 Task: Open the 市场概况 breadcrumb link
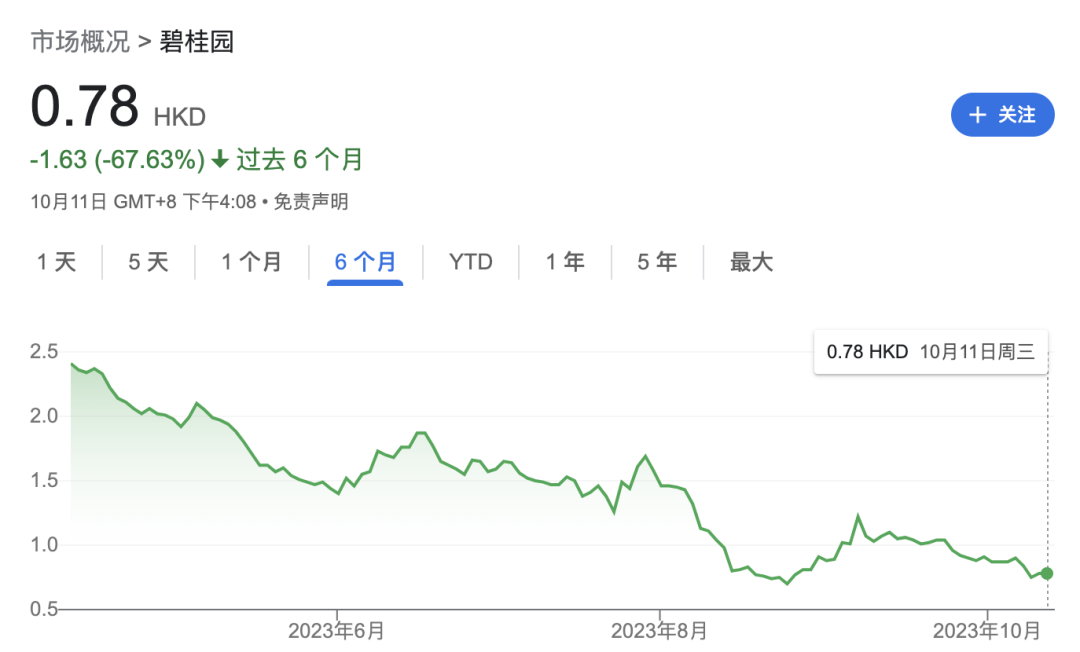(x=80, y=41)
